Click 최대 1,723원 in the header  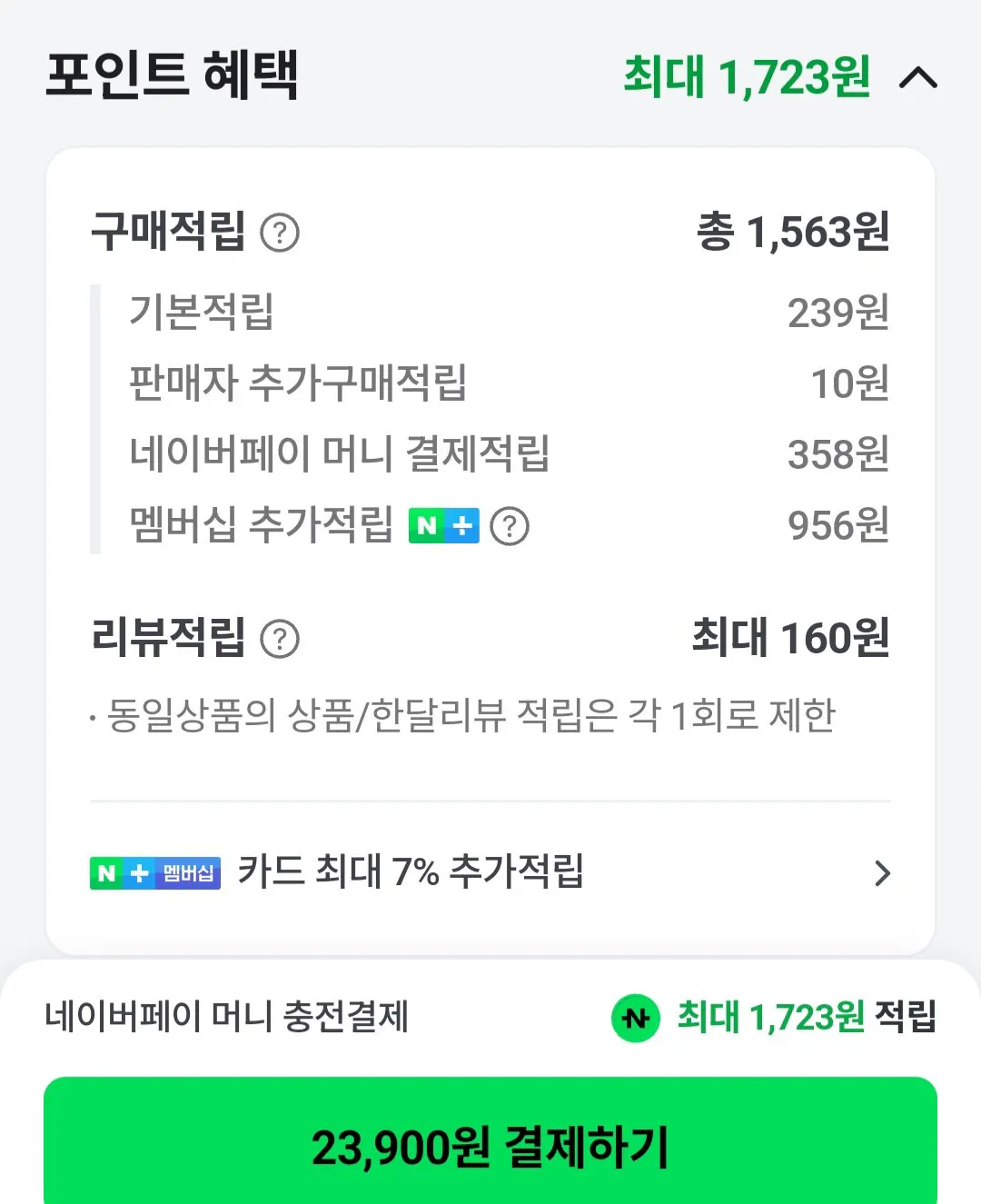pos(747,79)
